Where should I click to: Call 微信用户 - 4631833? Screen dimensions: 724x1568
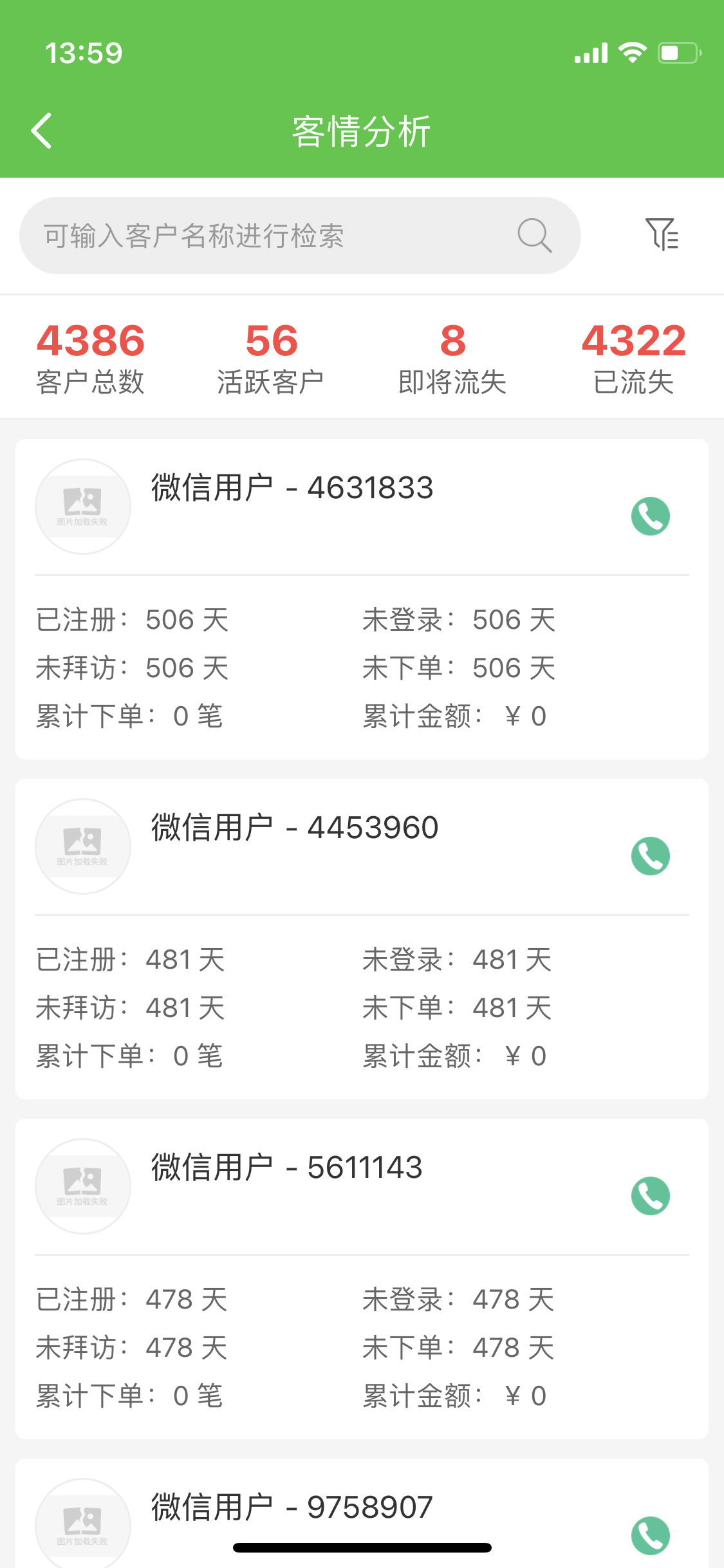[651, 516]
